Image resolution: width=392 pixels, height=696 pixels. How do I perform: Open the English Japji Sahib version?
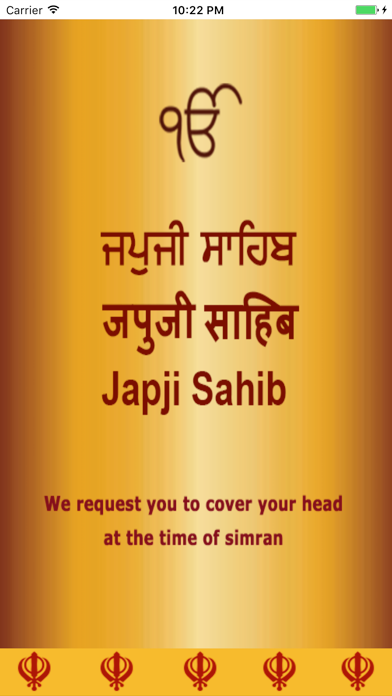click(x=194, y=392)
